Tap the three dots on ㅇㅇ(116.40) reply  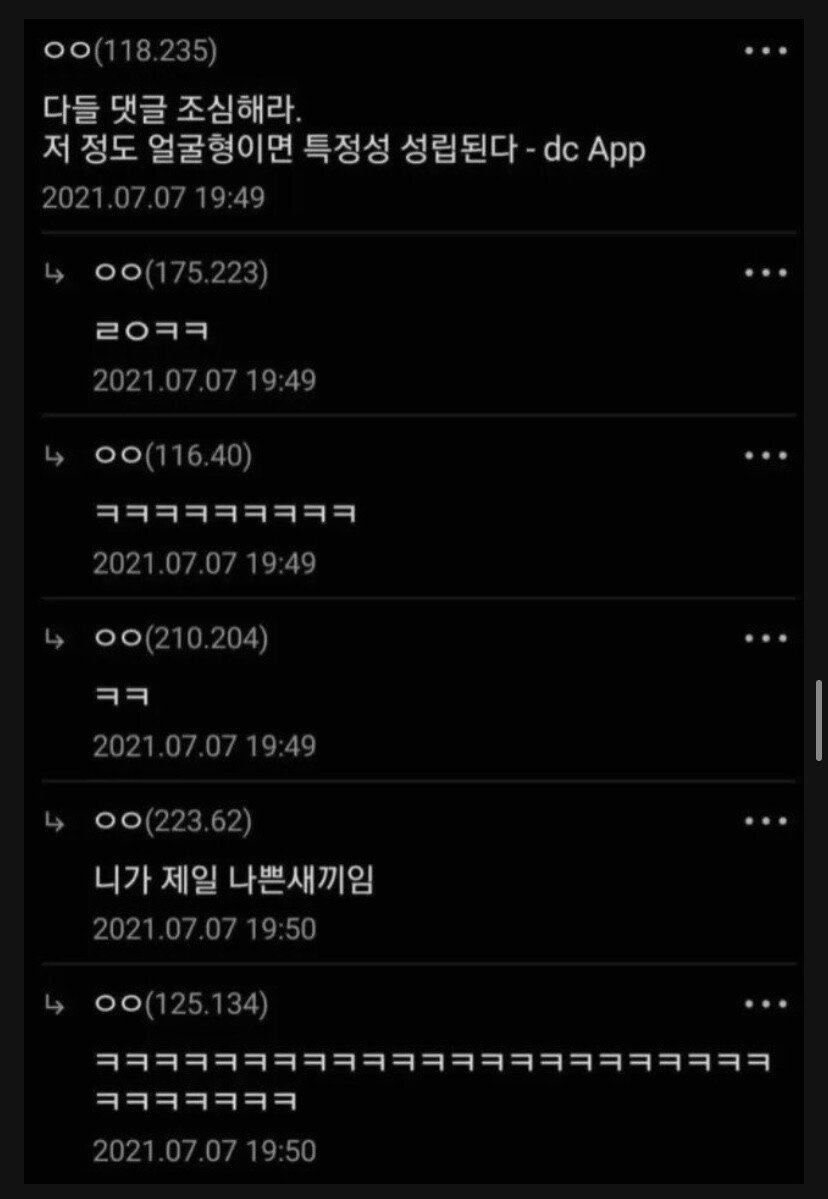click(766, 456)
